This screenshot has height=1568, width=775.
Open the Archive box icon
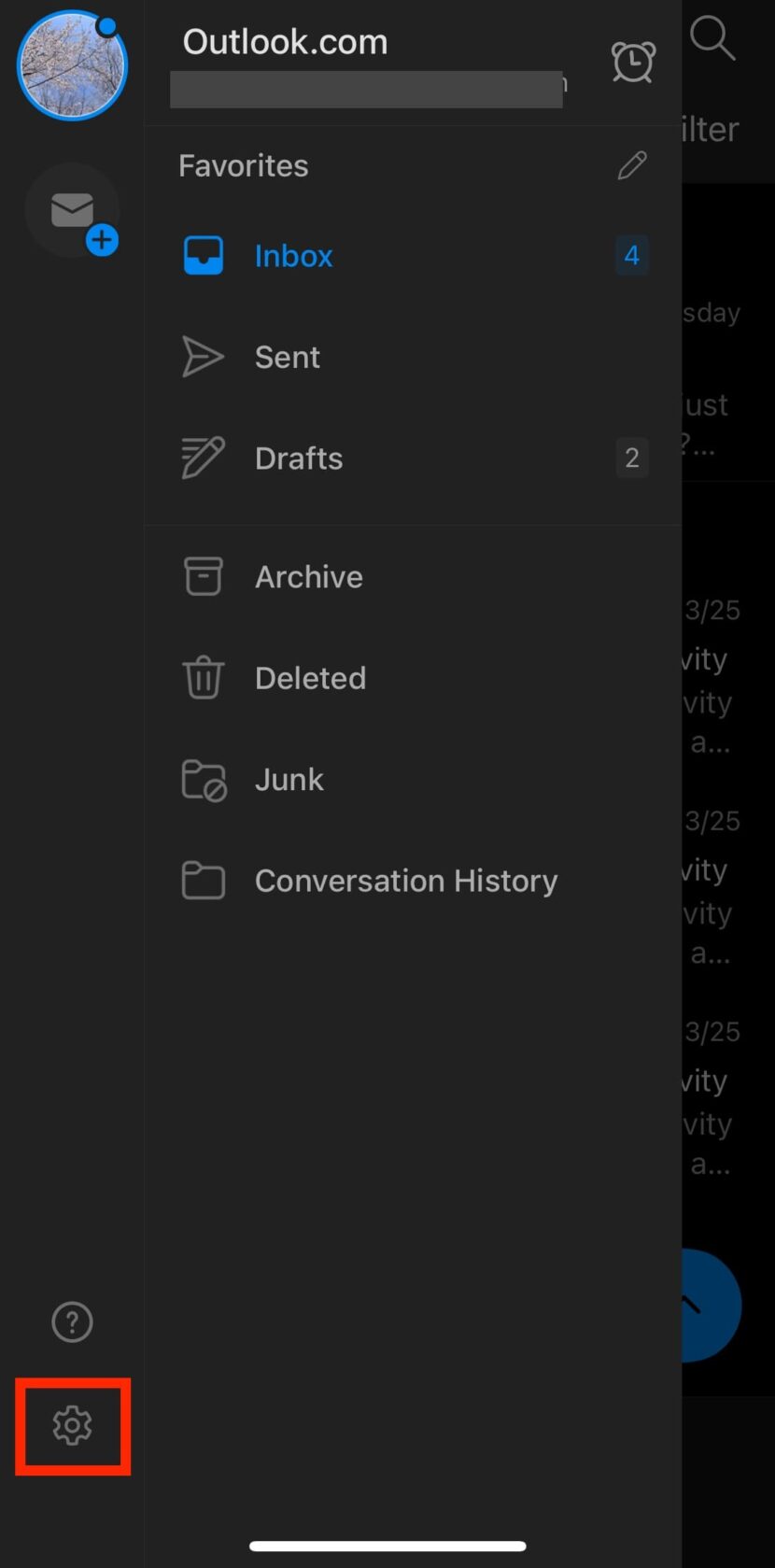(x=203, y=575)
